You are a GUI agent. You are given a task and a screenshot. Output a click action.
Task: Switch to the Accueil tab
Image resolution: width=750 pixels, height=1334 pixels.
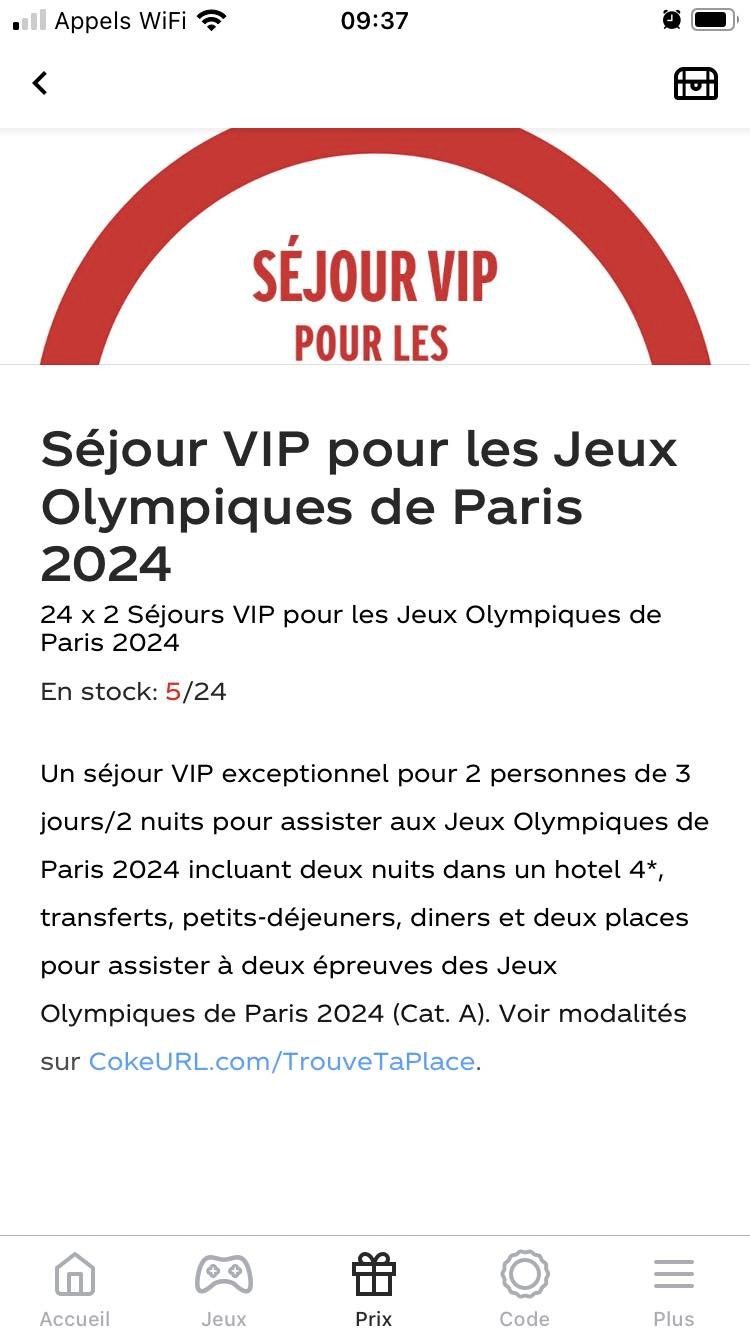[75, 1288]
